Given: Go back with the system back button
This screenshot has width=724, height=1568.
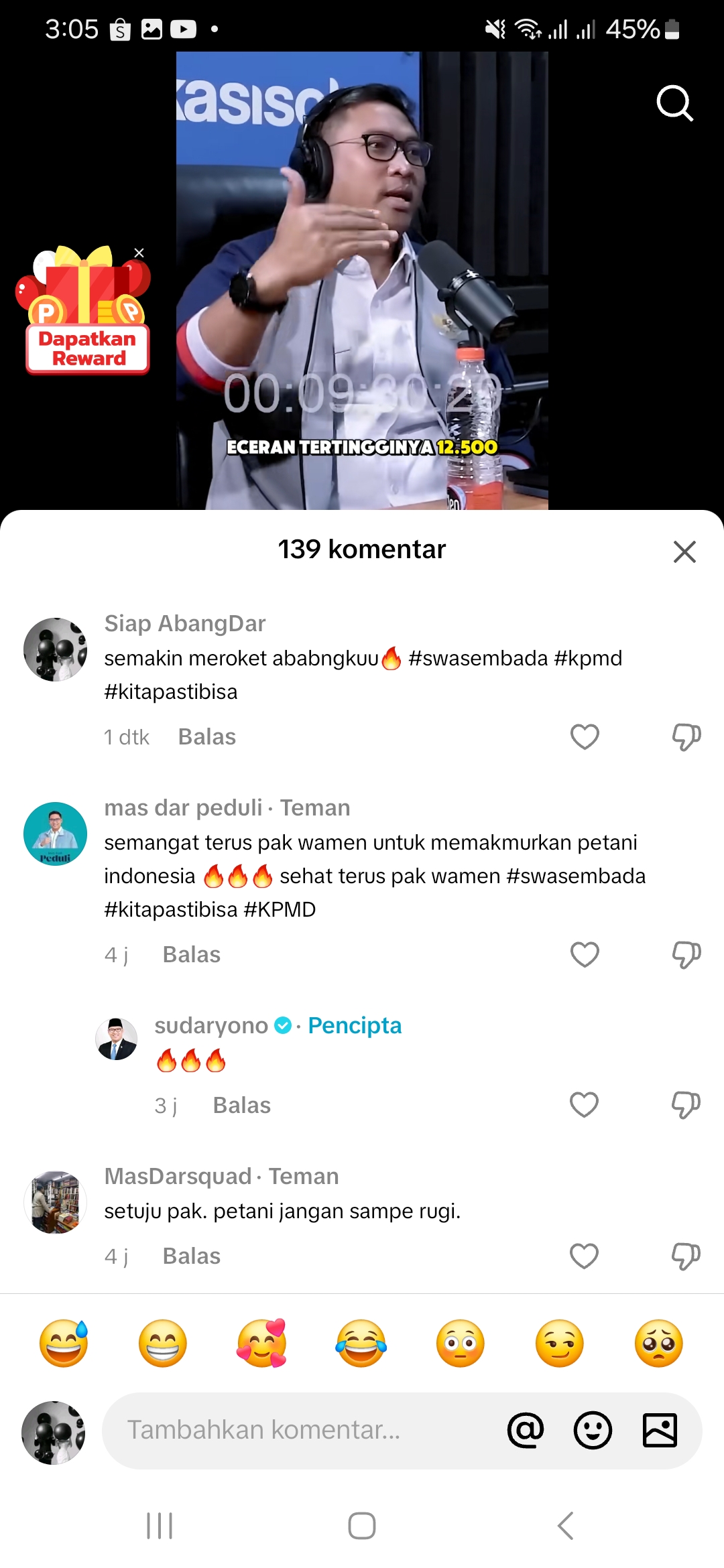Looking at the screenshot, I should pos(565,1526).
